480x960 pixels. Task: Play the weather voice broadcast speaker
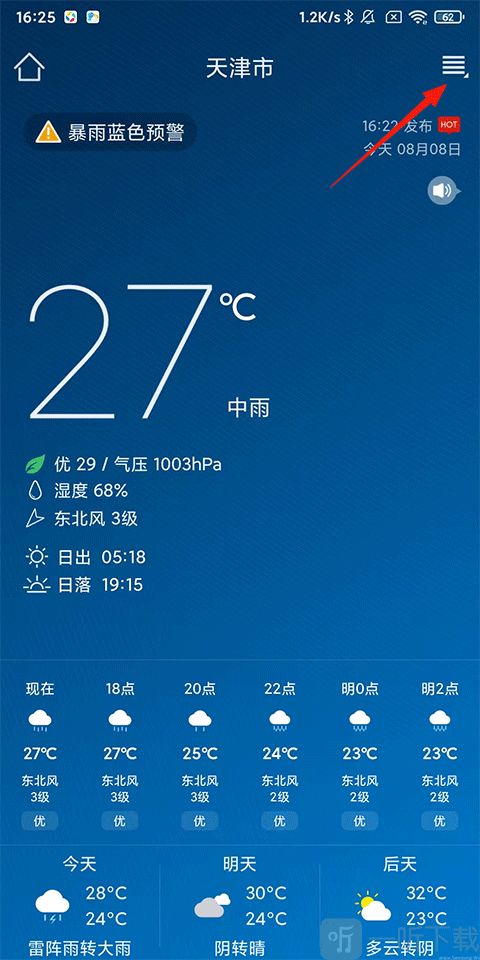click(443, 192)
